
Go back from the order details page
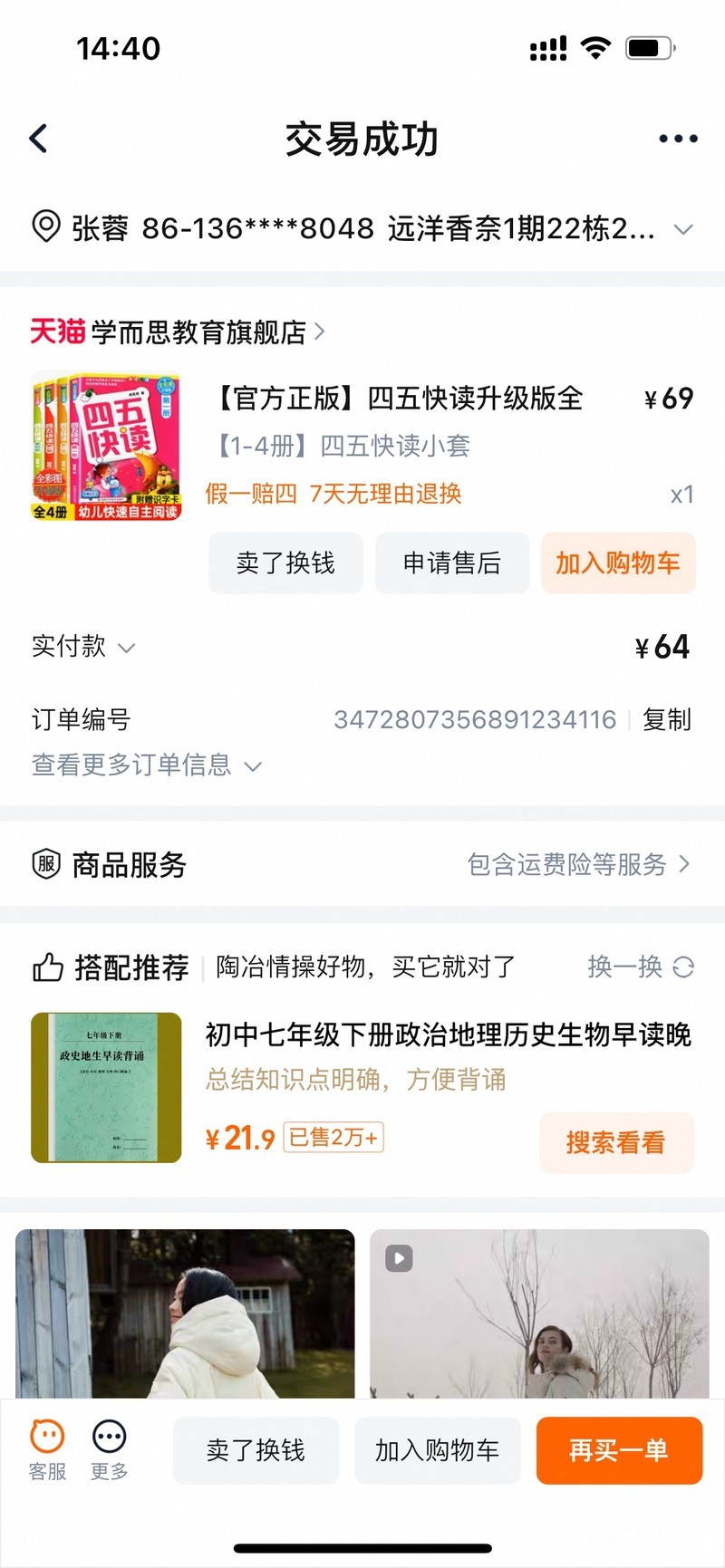[x=39, y=139]
